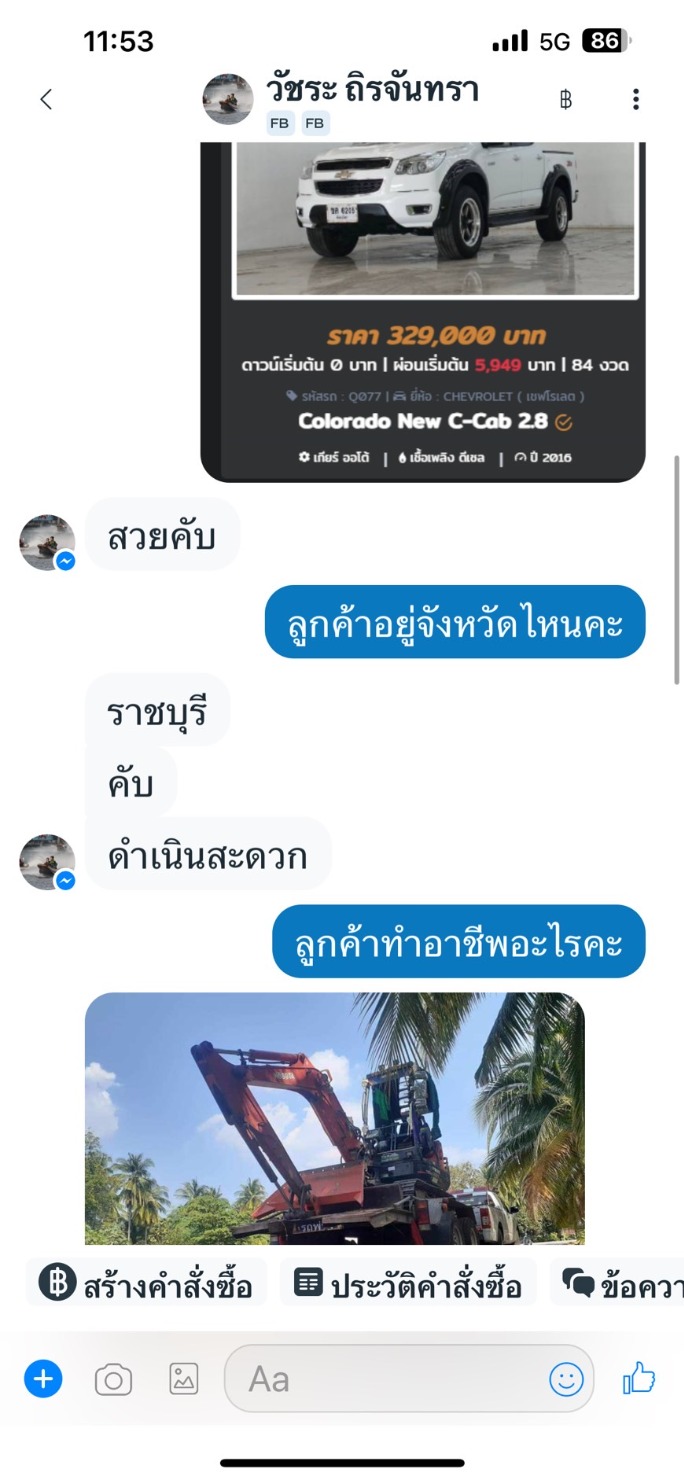
Task: Open the blue plus attachments menu
Action: 43,1380
